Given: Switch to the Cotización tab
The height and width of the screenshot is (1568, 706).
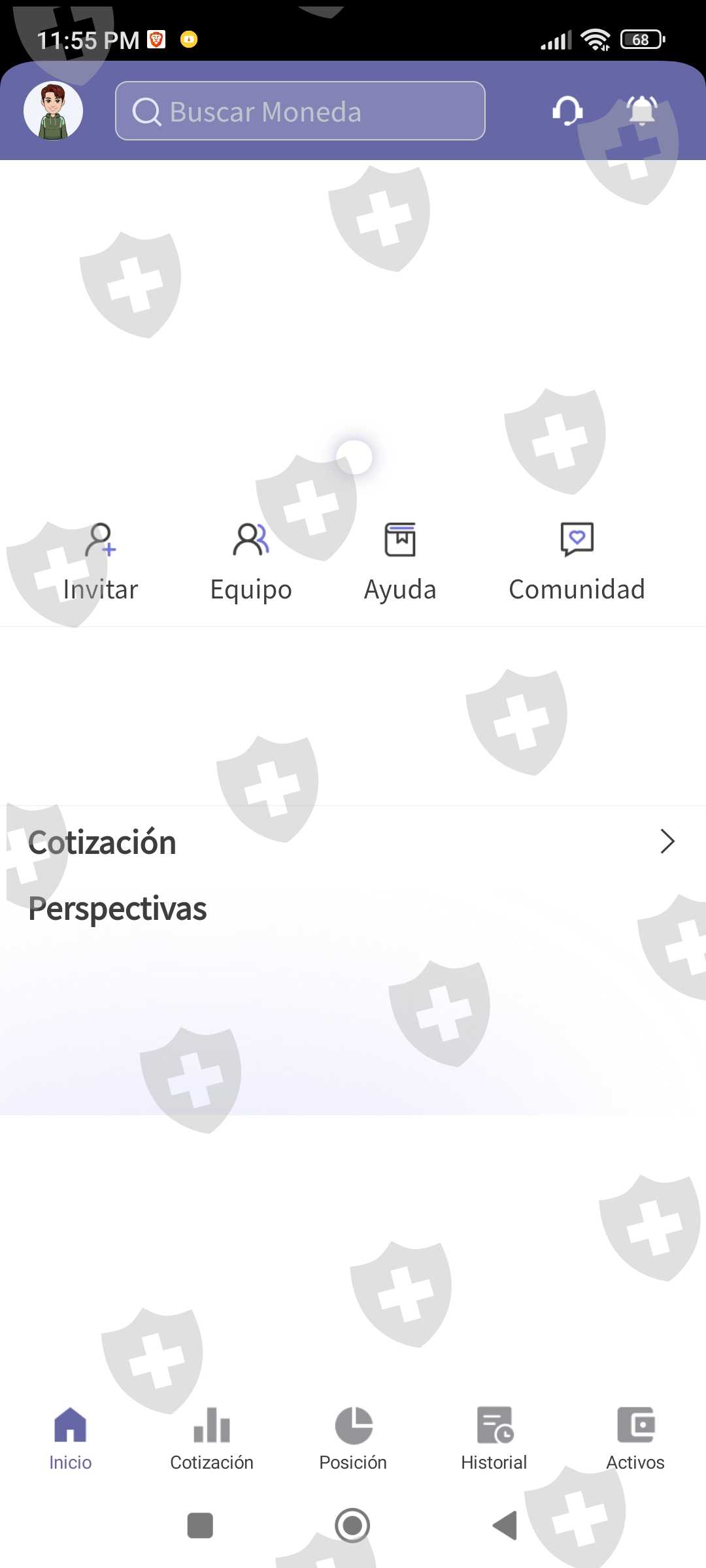Looking at the screenshot, I should 212,1439.
